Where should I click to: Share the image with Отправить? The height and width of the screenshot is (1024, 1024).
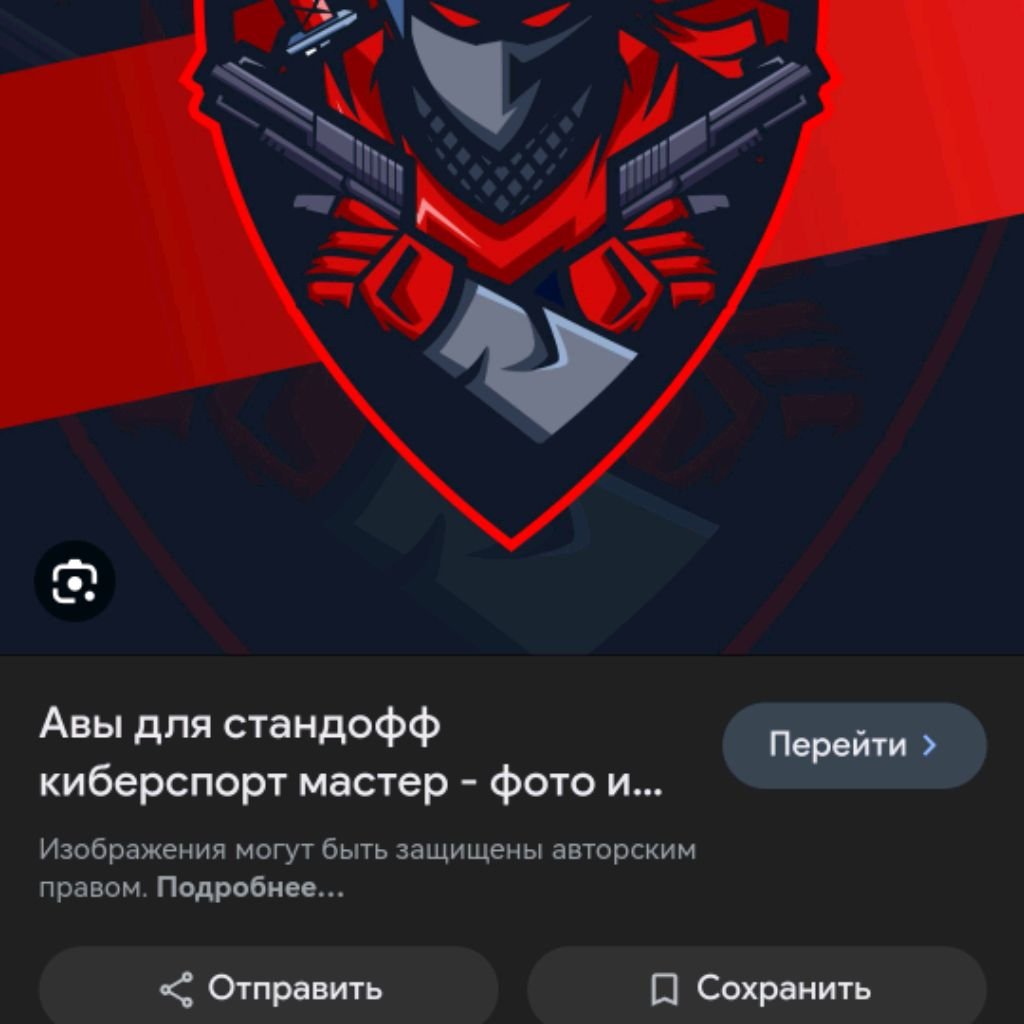tap(269, 989)
